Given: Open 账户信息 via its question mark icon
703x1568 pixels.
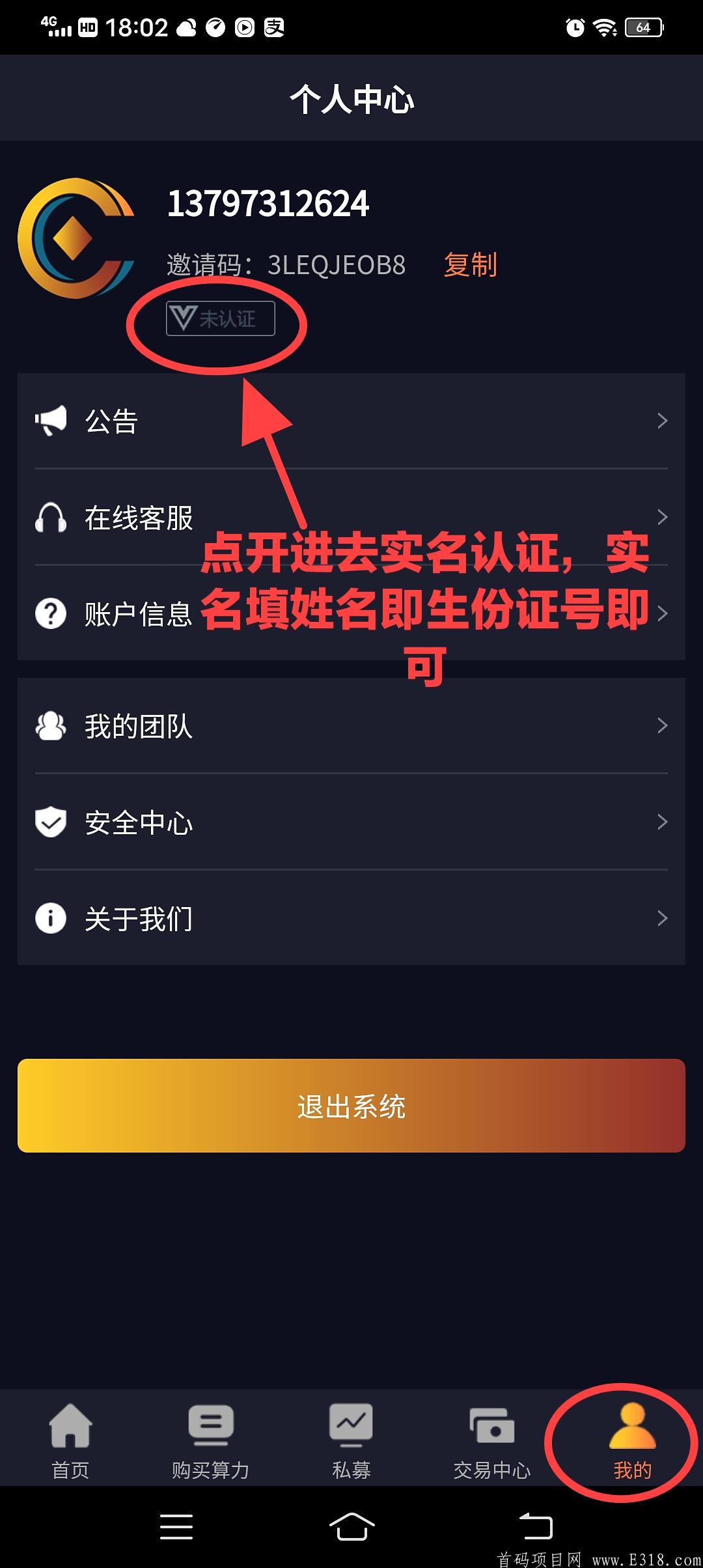Looking at the screenshot, I should pos(51,613).
